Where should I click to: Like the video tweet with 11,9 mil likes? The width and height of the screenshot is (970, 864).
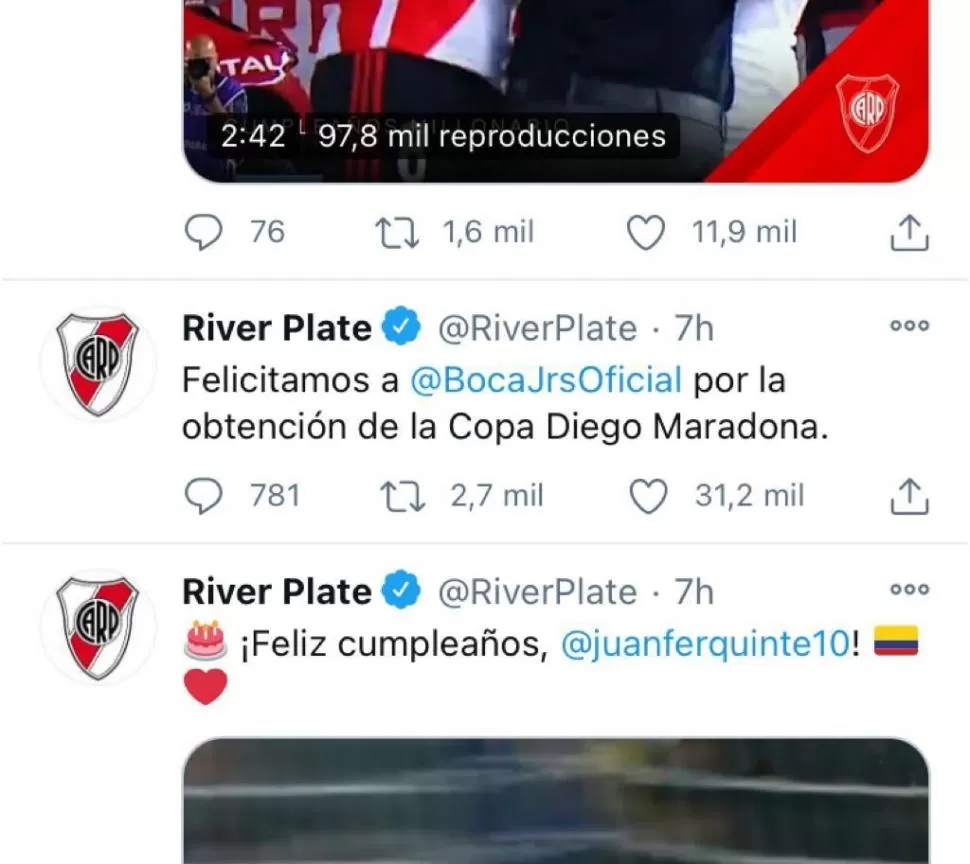(646, 233)
